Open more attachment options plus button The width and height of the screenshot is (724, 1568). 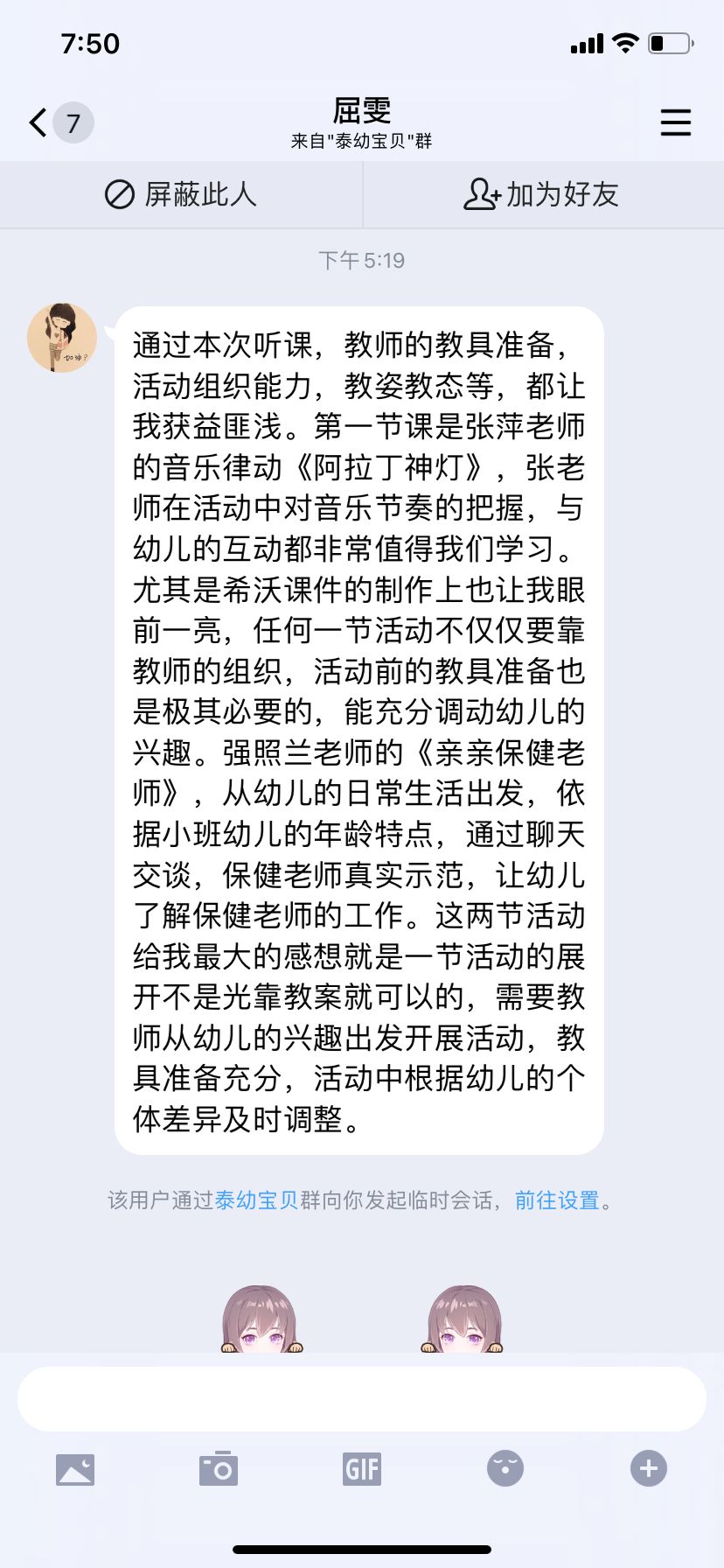coord(649,1469)
